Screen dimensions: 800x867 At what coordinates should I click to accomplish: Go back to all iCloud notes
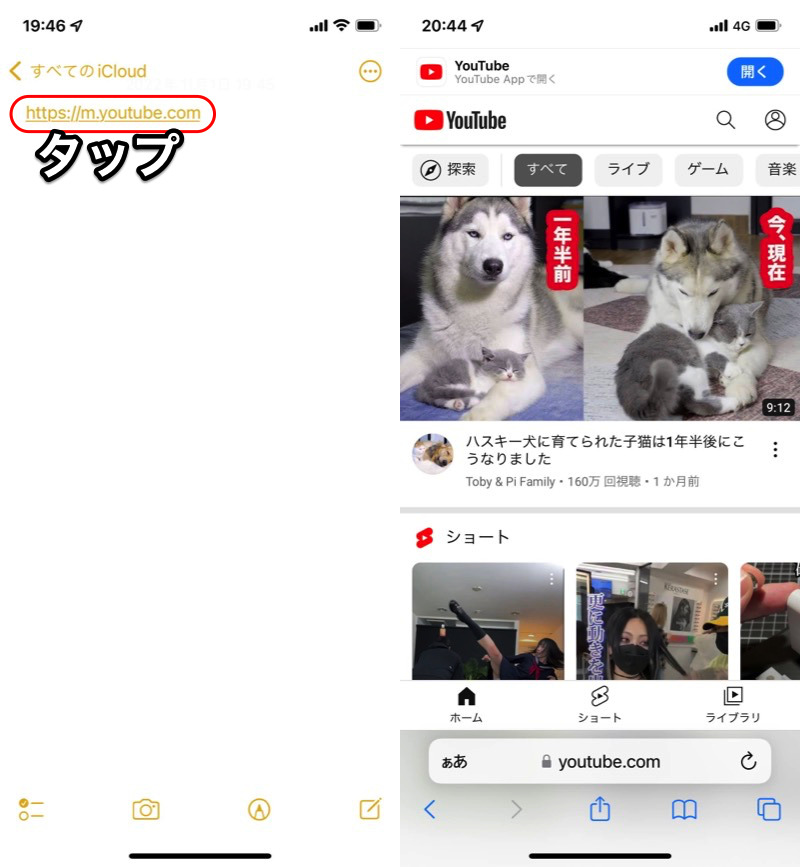coord(78,71)
